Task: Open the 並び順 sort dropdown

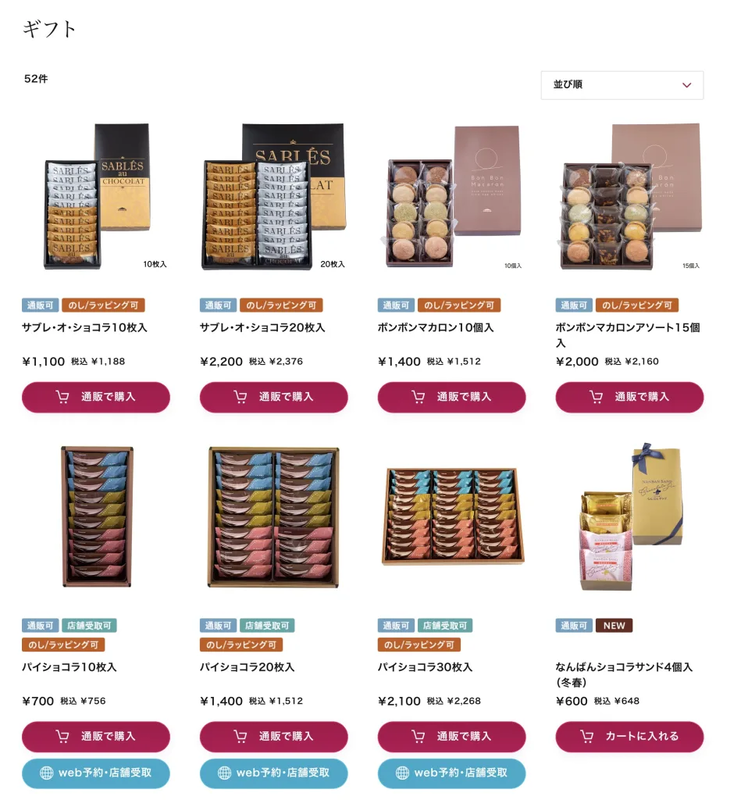Action: coord(621,85)
